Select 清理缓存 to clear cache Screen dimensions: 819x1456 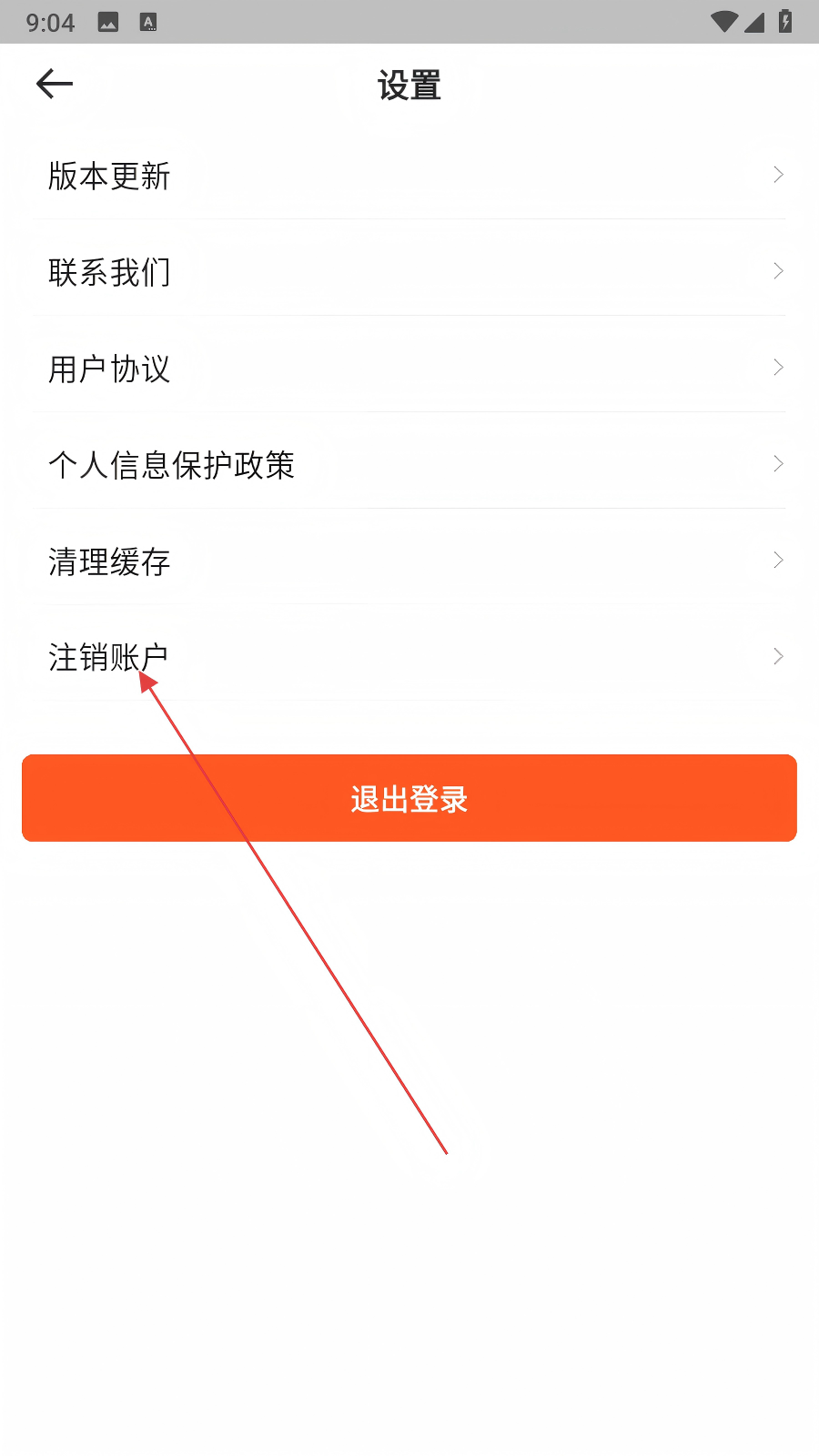[409, 561]
